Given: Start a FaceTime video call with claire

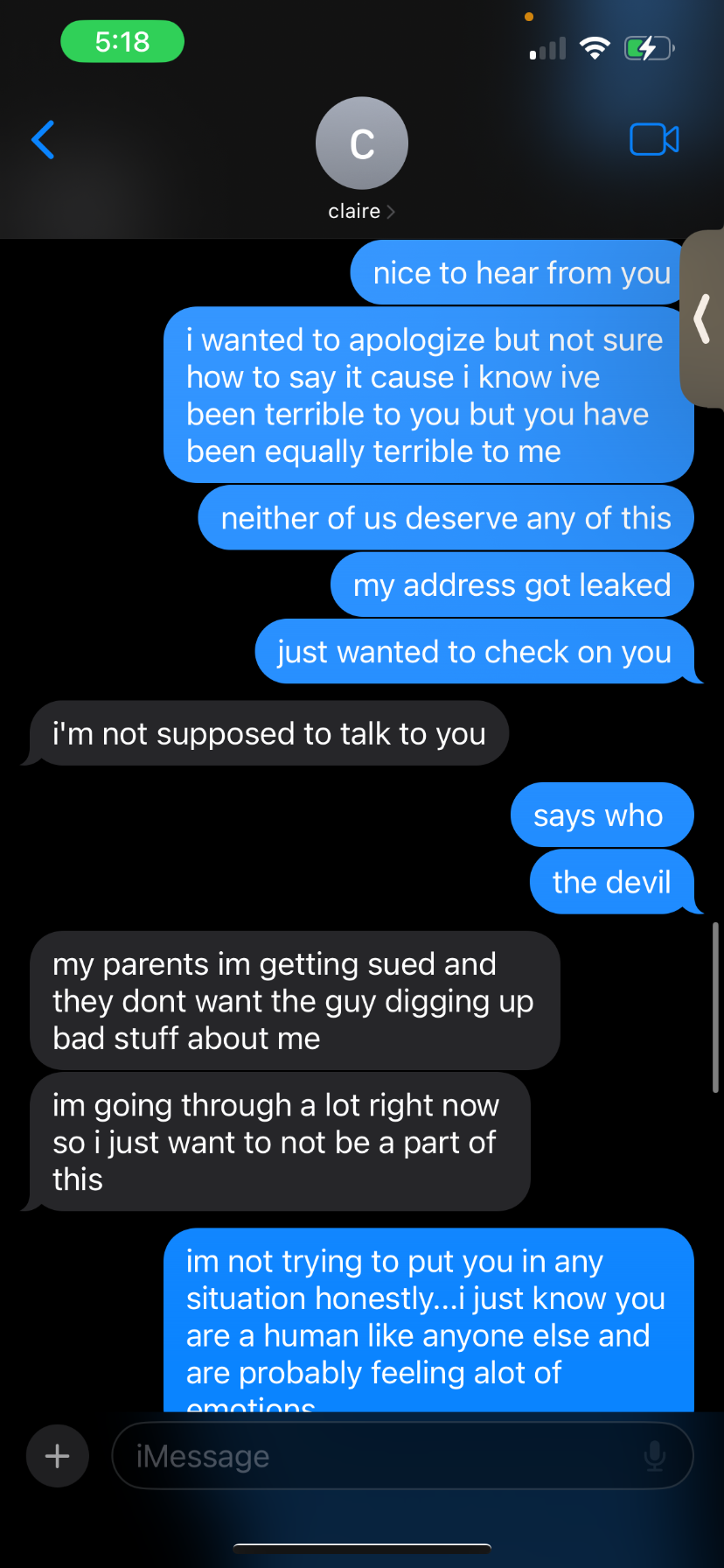Looking at the screenshot, I should (654, 140).
